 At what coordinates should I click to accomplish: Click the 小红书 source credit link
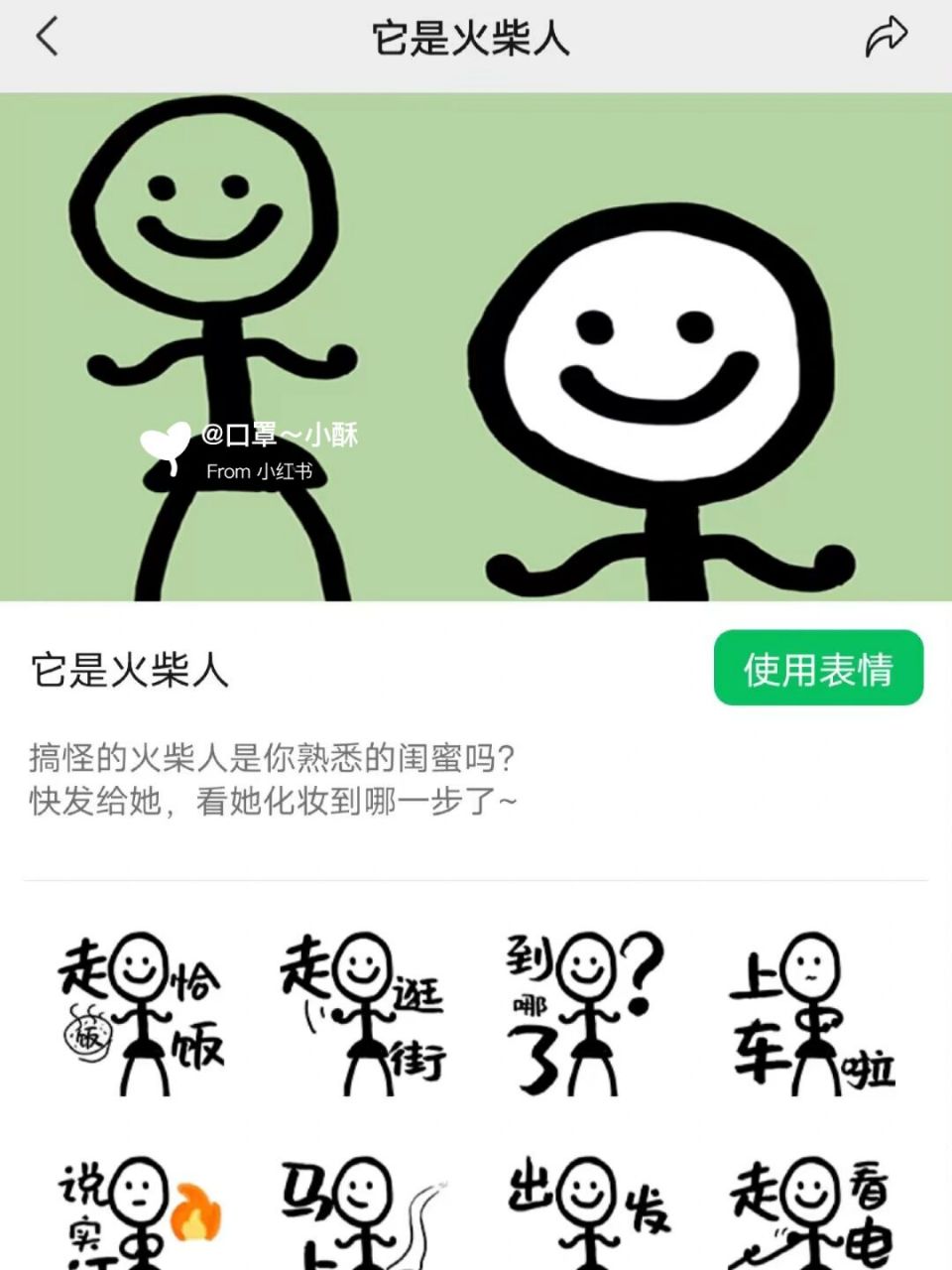(285, 473)
